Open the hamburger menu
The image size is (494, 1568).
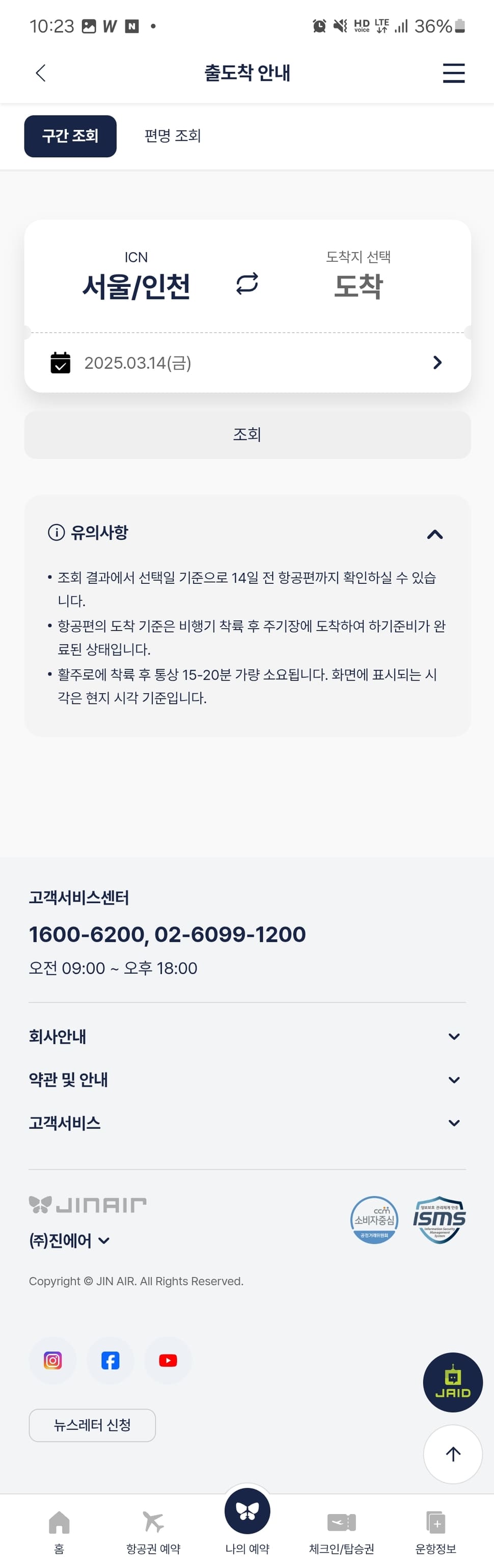tap(453, 73)
